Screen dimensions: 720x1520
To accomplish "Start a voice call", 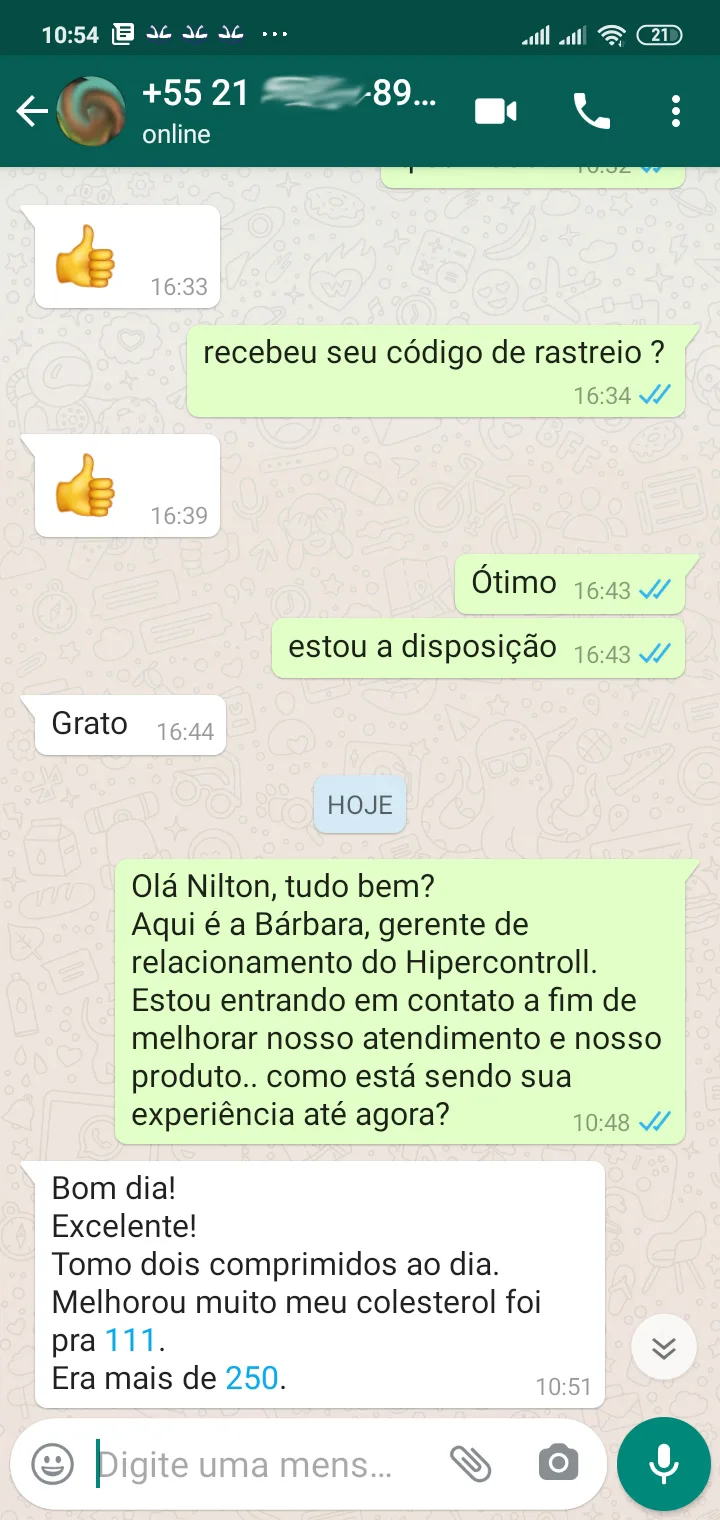I will coord(592,111).
